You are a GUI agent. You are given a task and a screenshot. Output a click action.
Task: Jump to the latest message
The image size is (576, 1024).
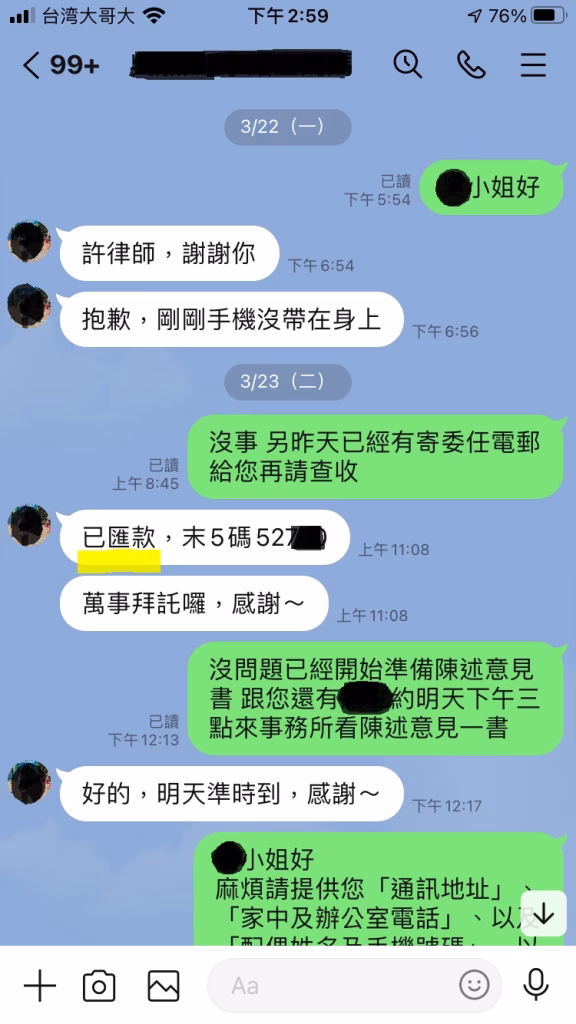pyautogui.click(x=543, y=914)
